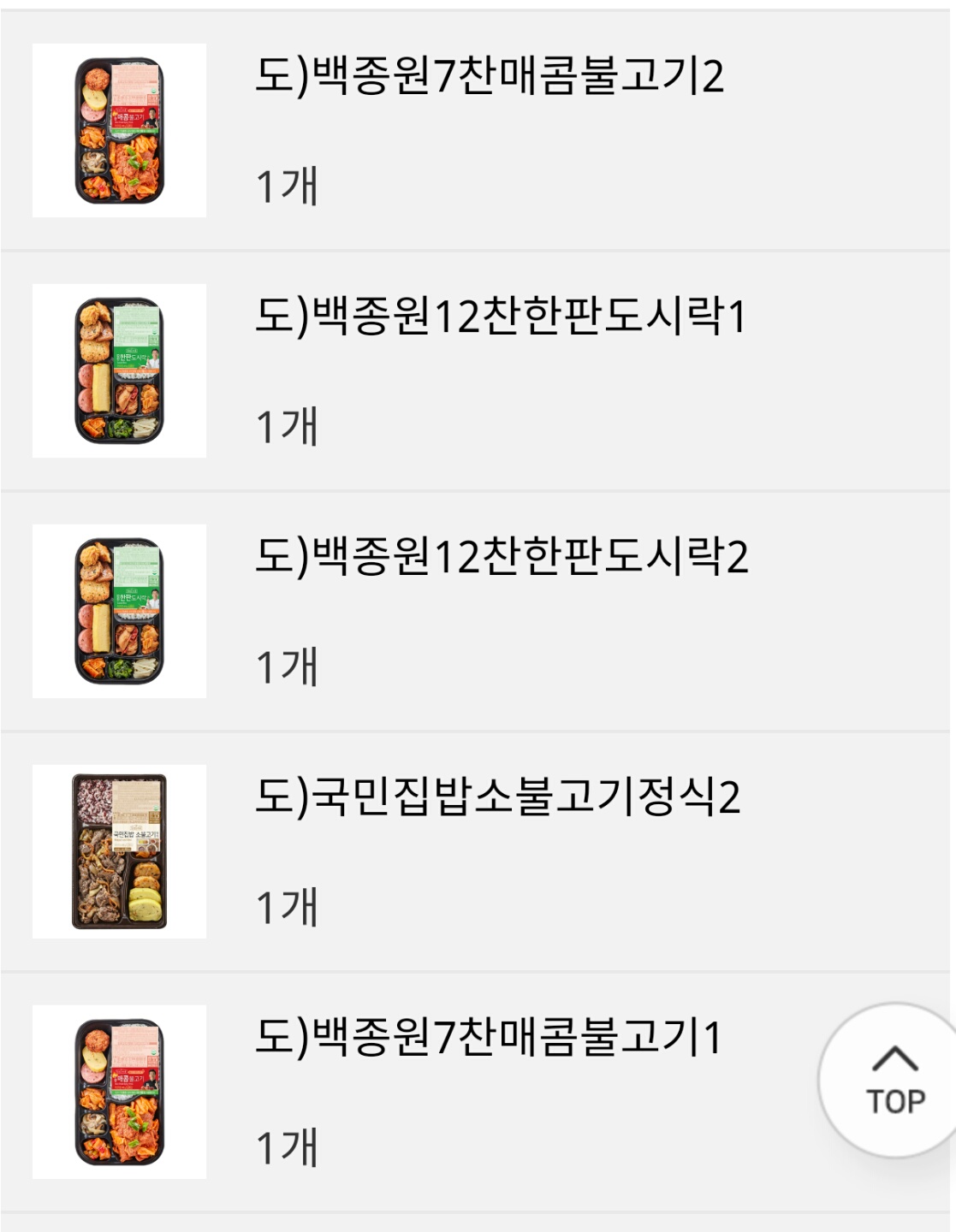This screenshot has width=956, height=1232.
Task: Tap the 도)백종원7찬매콤불고기1 row
Action: pos(488,1039)
